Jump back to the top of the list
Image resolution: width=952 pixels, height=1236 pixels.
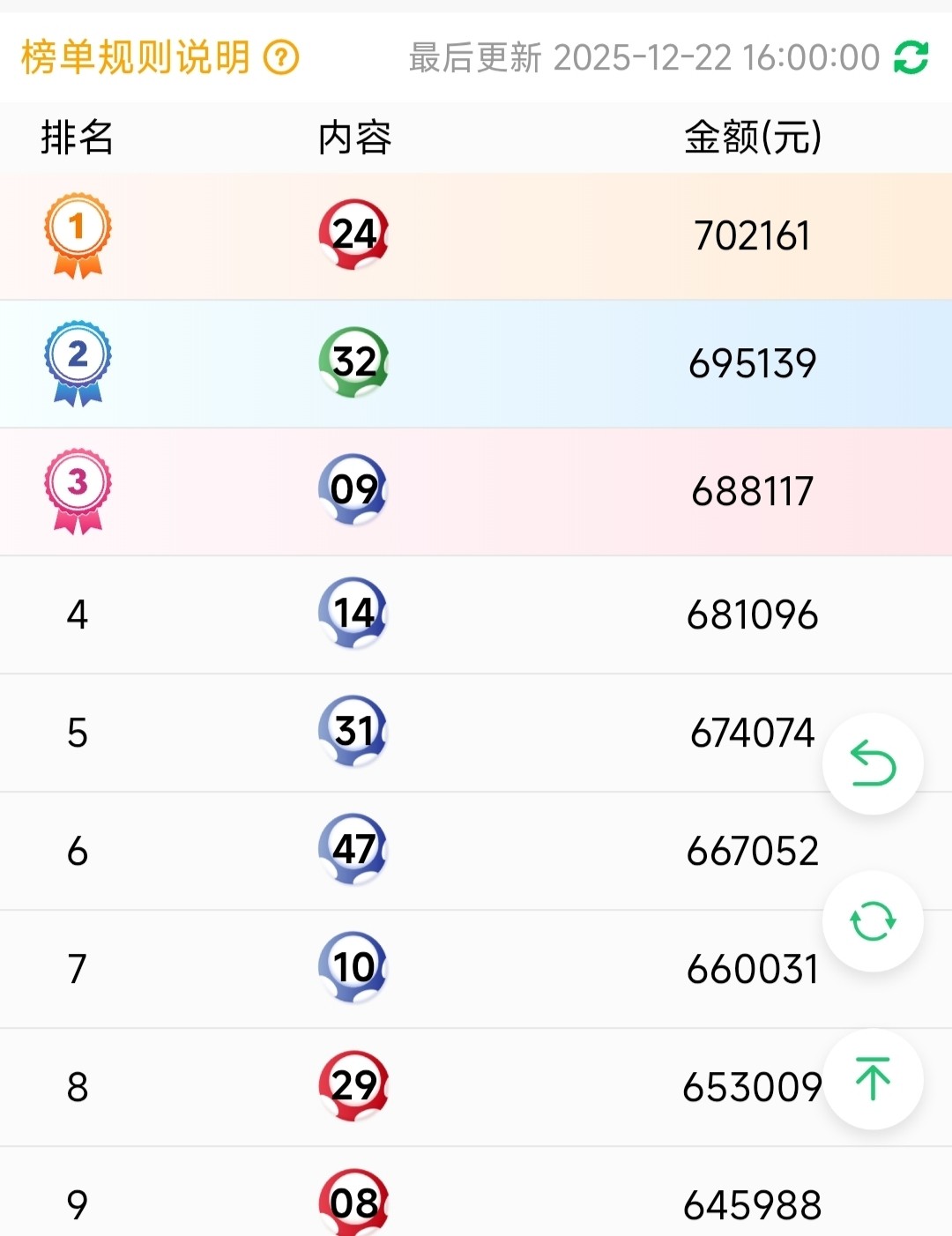(x=873, y=1079)
